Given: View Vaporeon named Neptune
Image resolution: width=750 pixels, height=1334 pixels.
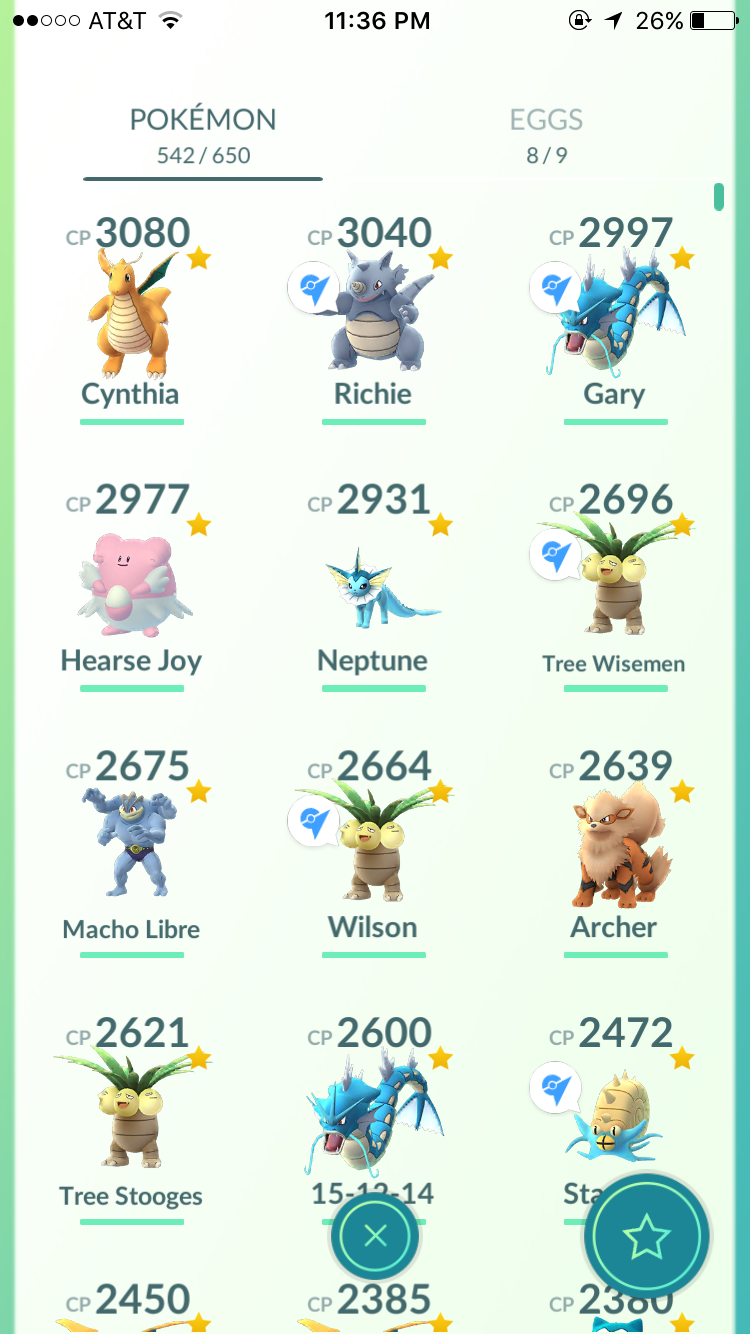Looking at the screenshot, I should click(373, 587).
